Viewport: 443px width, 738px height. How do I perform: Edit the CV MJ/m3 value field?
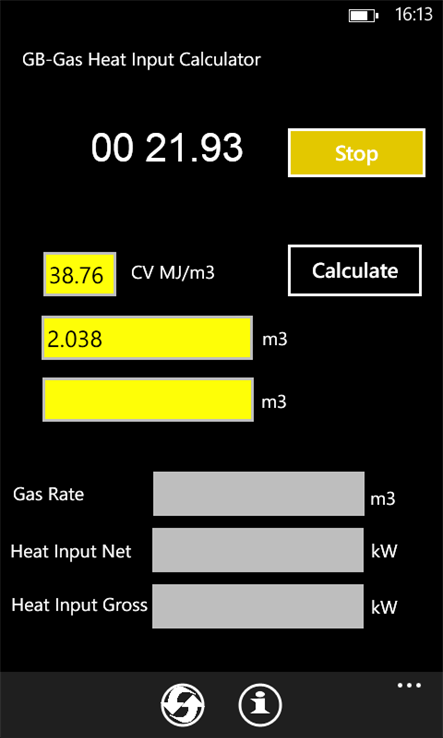click(80, 274)
